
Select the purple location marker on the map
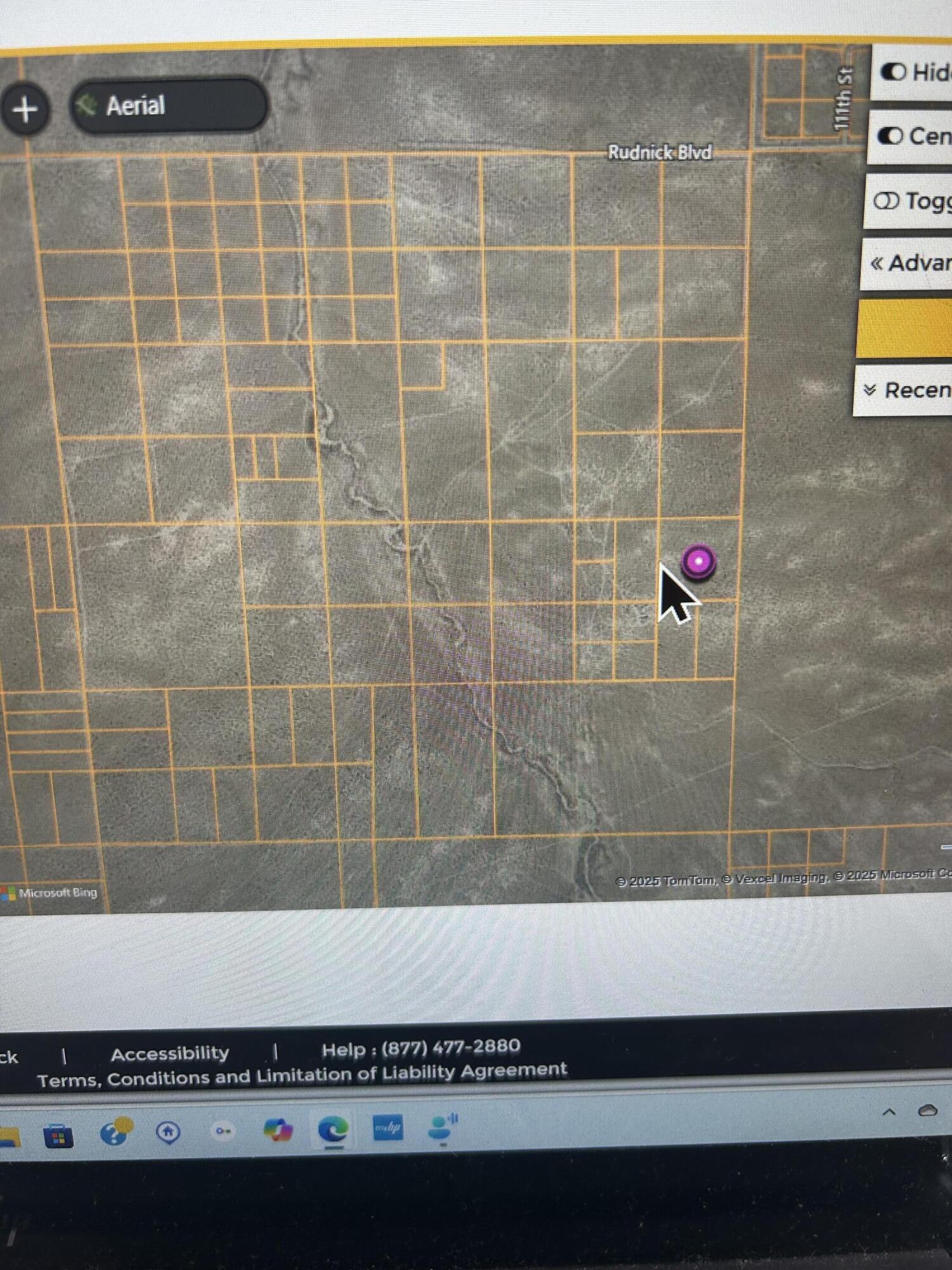tap(698, 562)
